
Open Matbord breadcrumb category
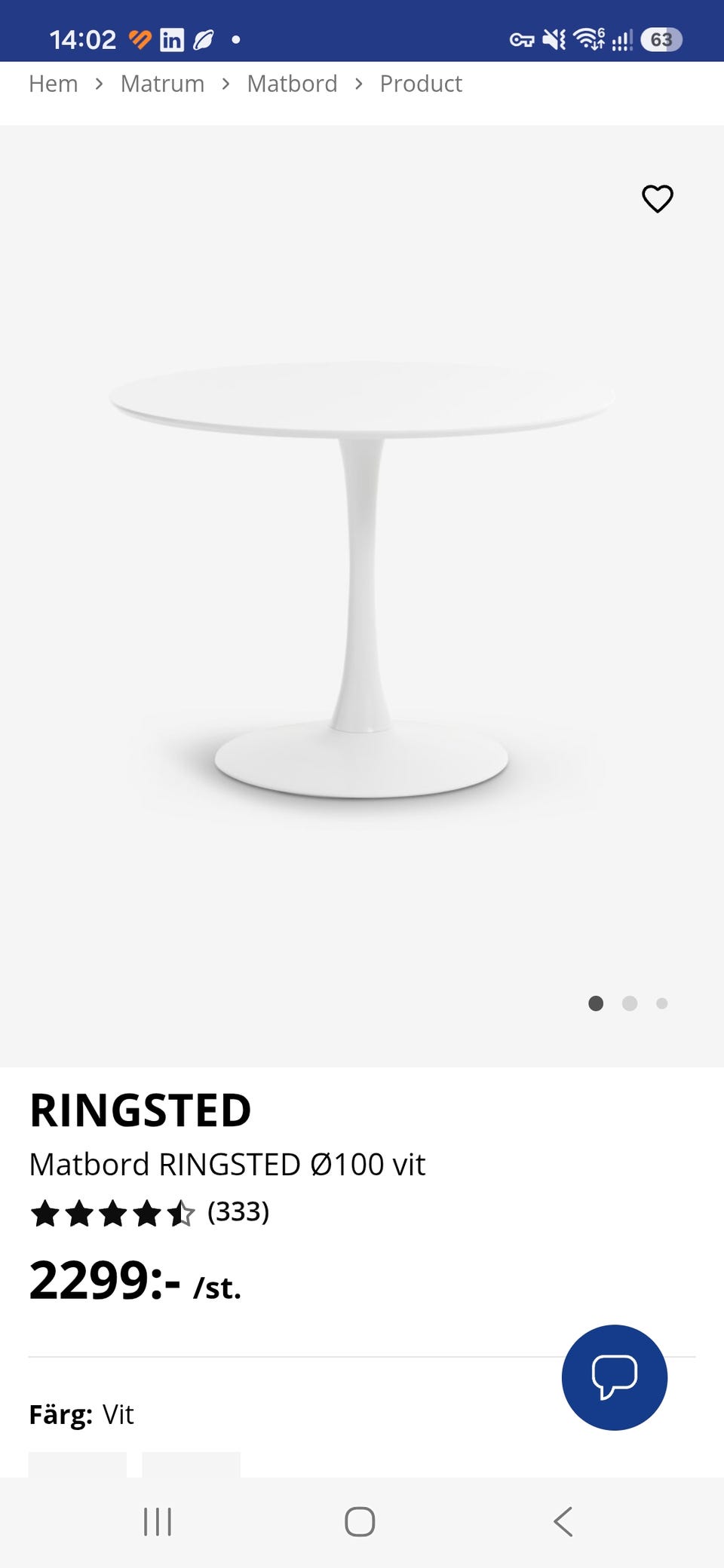click(x=292, y=84)
